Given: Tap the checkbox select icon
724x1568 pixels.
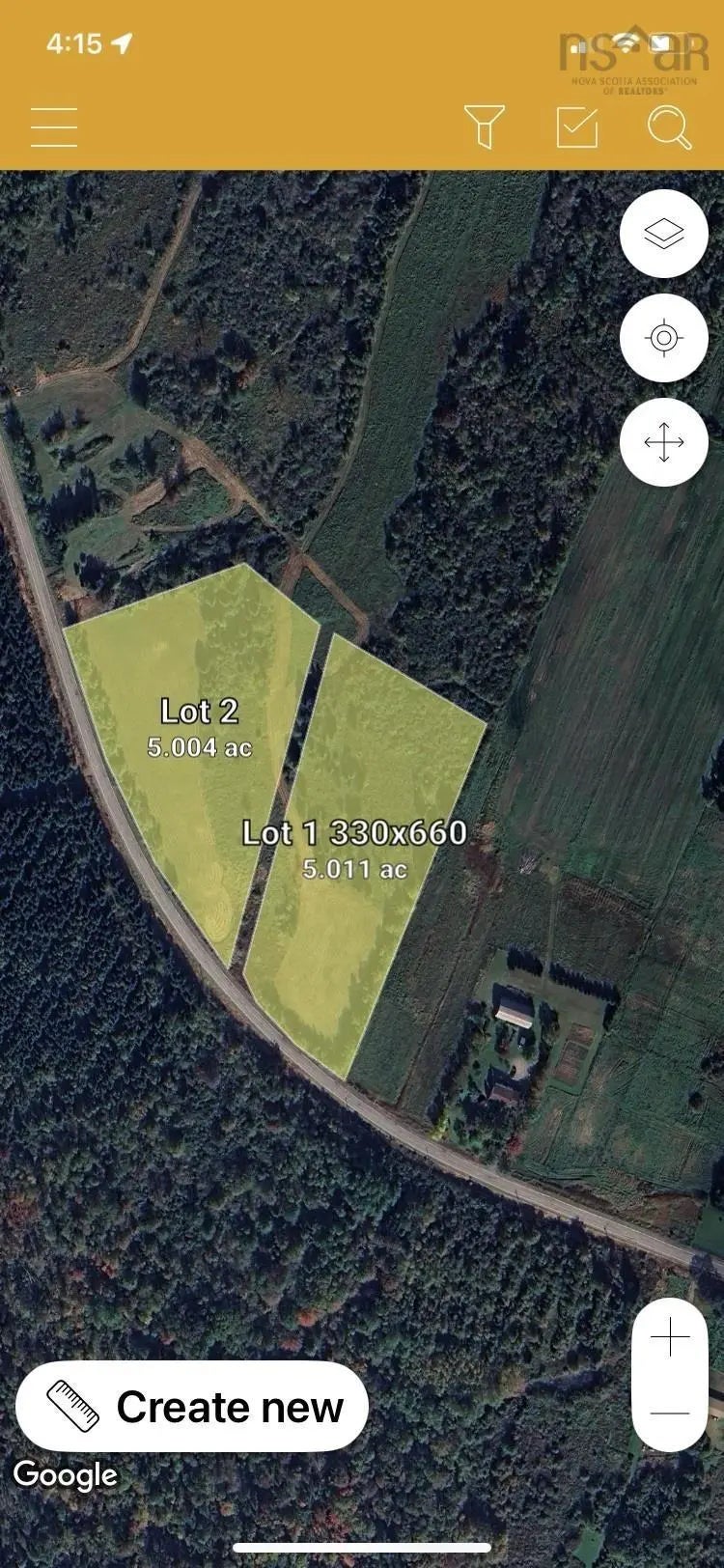Looking at the screenshot, I should (577, 126).
